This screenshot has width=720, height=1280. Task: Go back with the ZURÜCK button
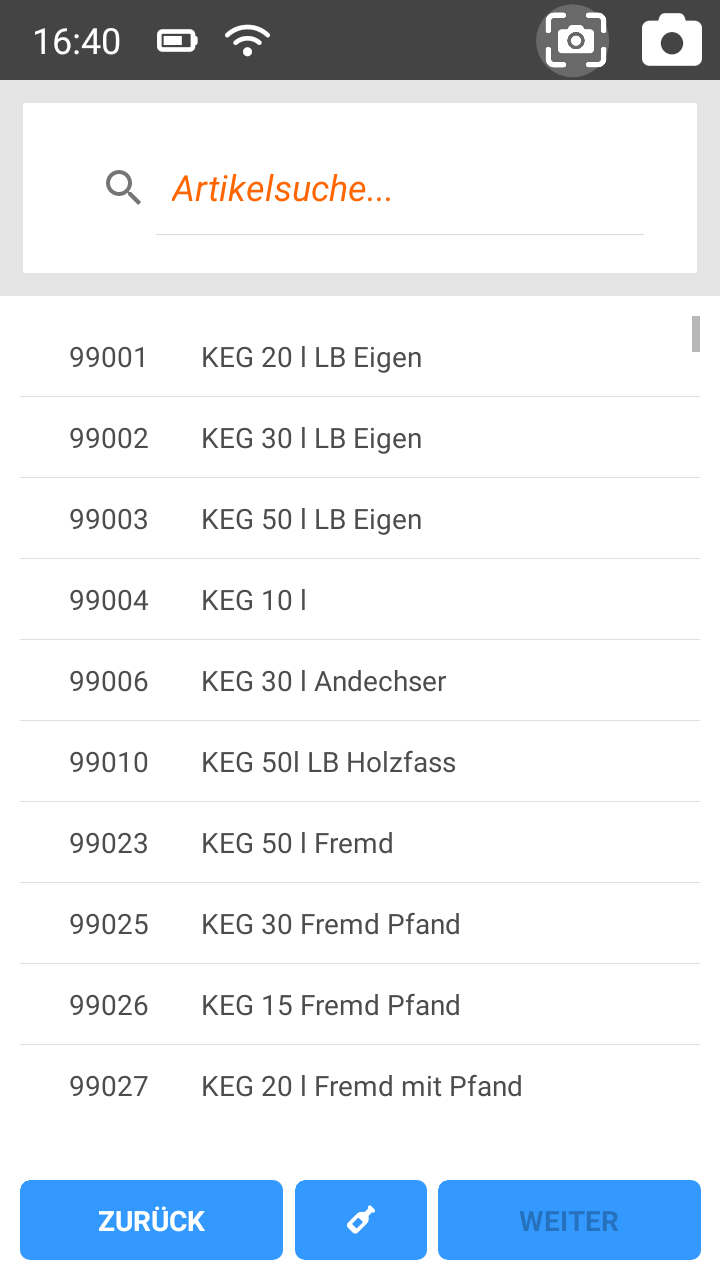(x=151, y=1220)
